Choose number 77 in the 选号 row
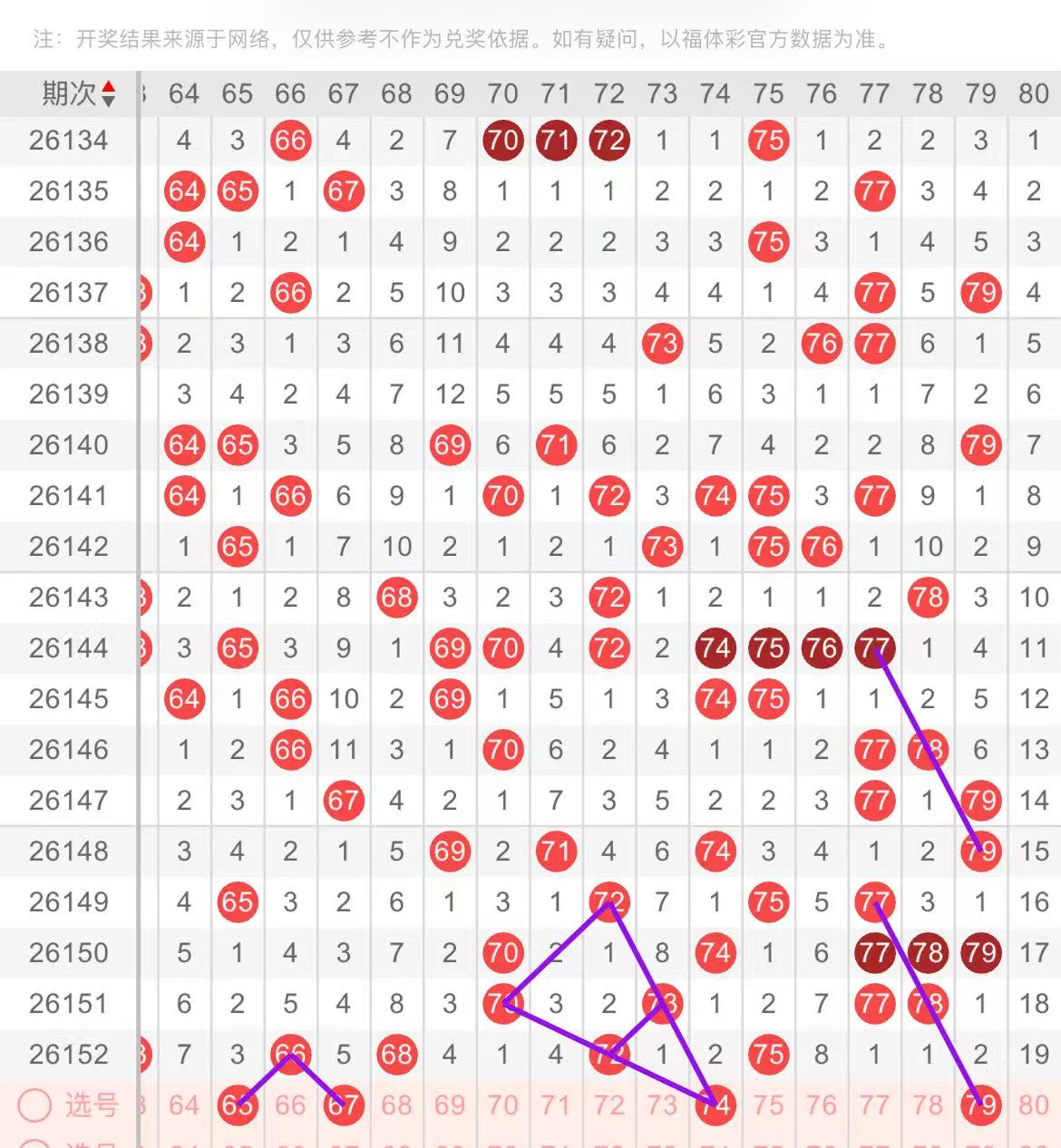This screenshot has height=1148, width=1061. (x=874, y=1105)
